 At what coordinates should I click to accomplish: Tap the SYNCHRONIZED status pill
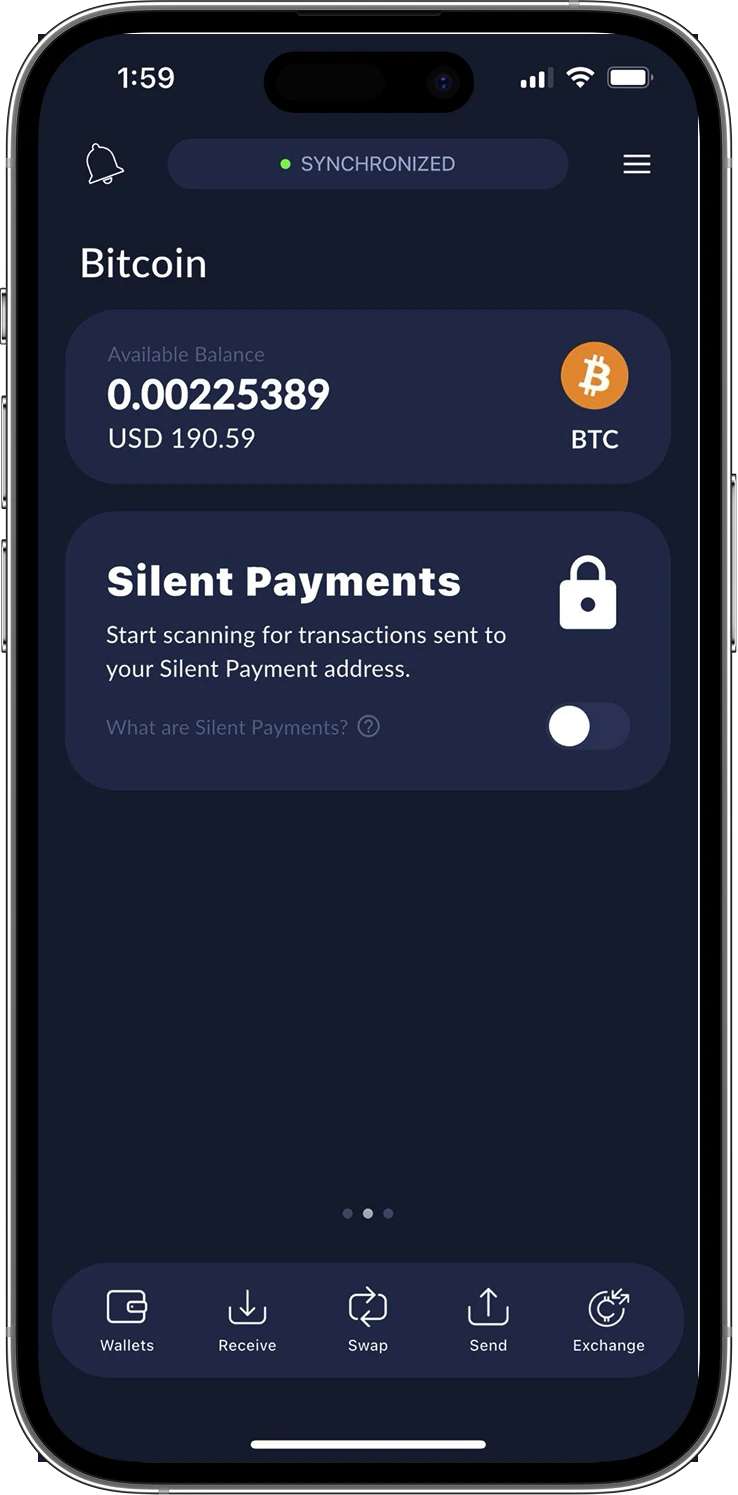pos(368,164)
